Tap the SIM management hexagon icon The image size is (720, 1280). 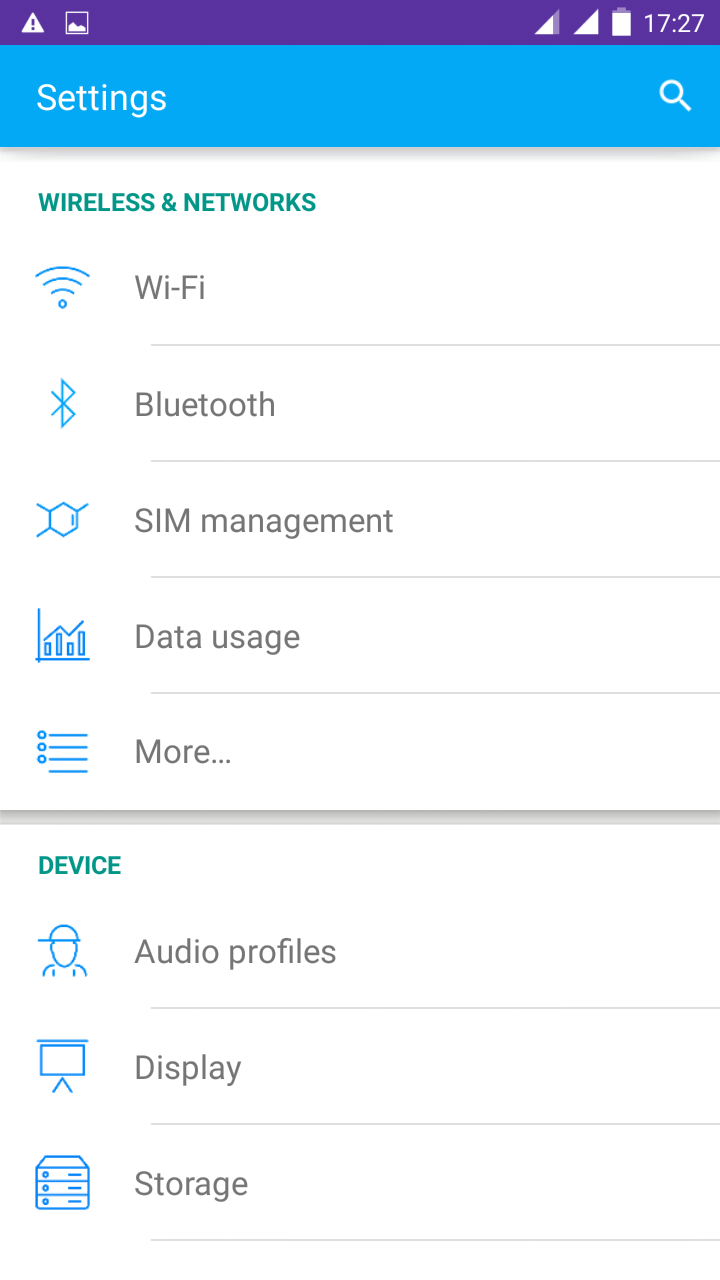(x=62, y=520)
